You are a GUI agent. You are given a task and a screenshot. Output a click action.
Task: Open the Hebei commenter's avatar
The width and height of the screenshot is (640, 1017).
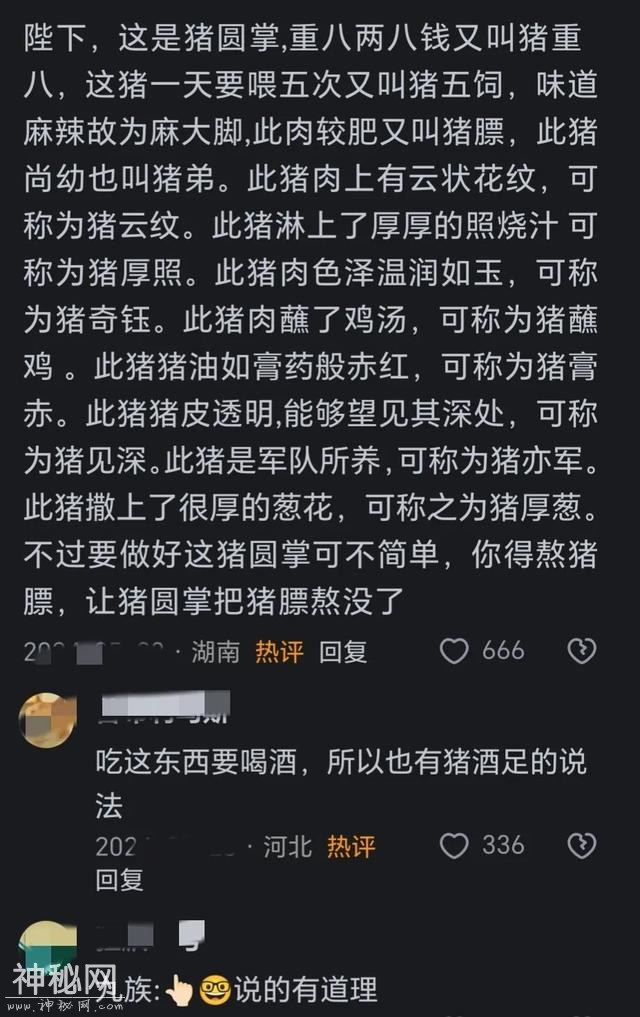(x=48, y=722)
